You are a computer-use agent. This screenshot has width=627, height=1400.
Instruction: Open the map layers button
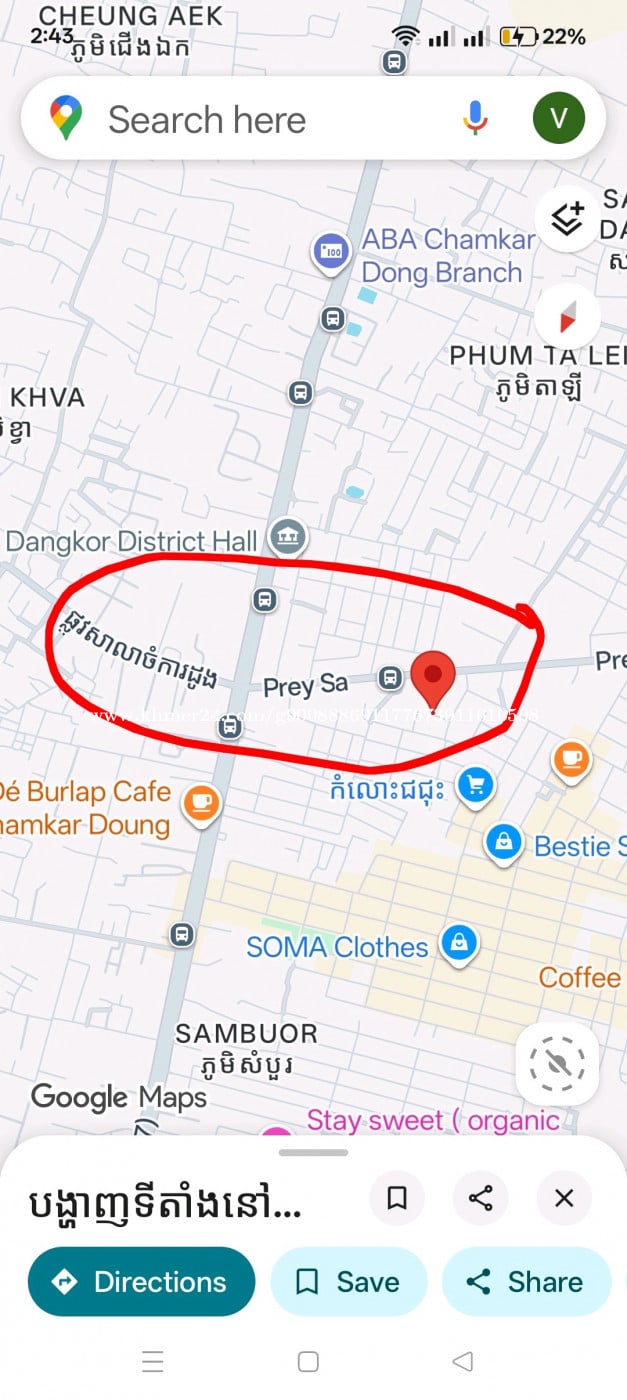(x=567, y=218)
